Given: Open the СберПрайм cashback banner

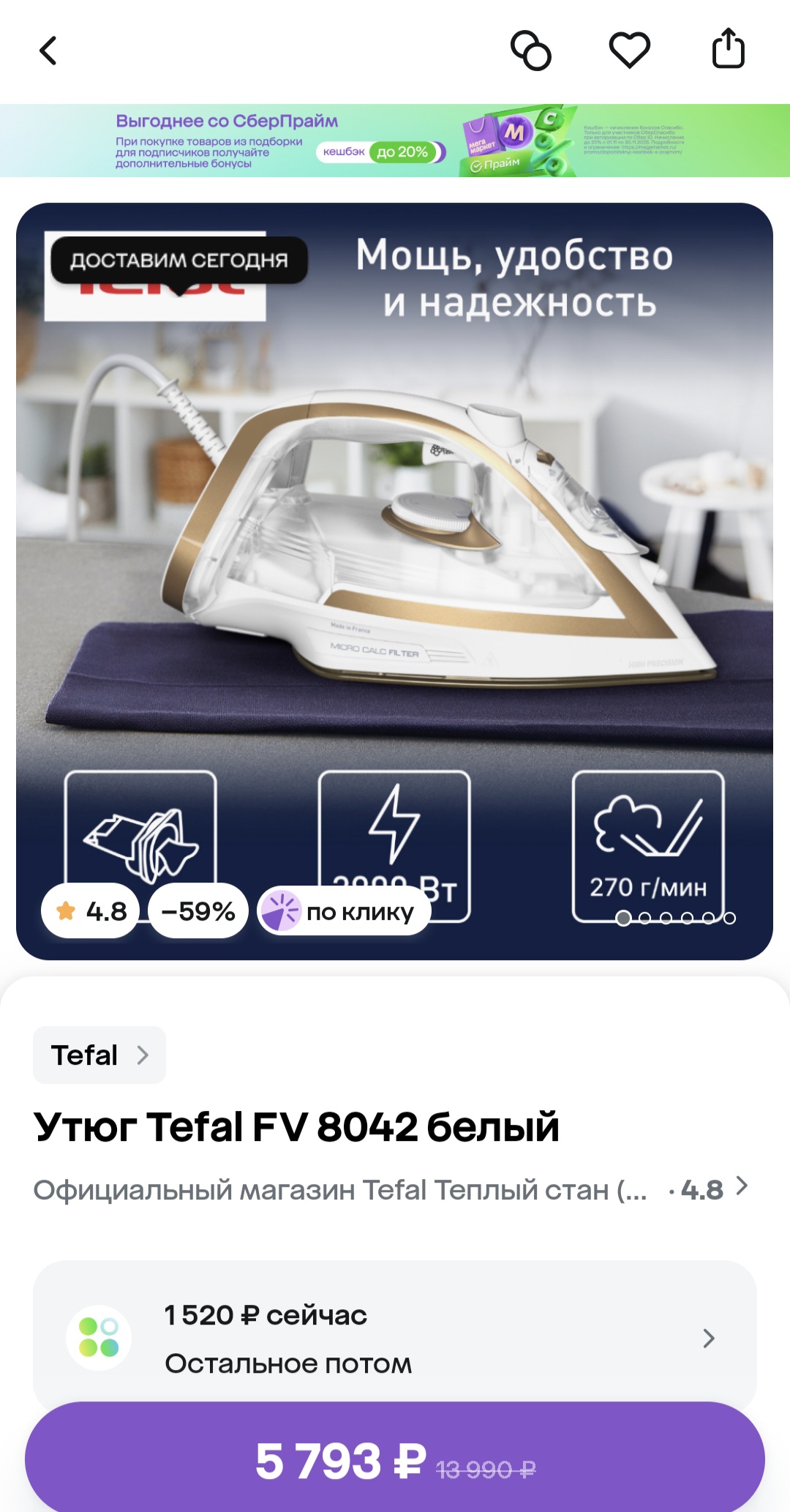Looking at the screenshot, I should [395, 141].
